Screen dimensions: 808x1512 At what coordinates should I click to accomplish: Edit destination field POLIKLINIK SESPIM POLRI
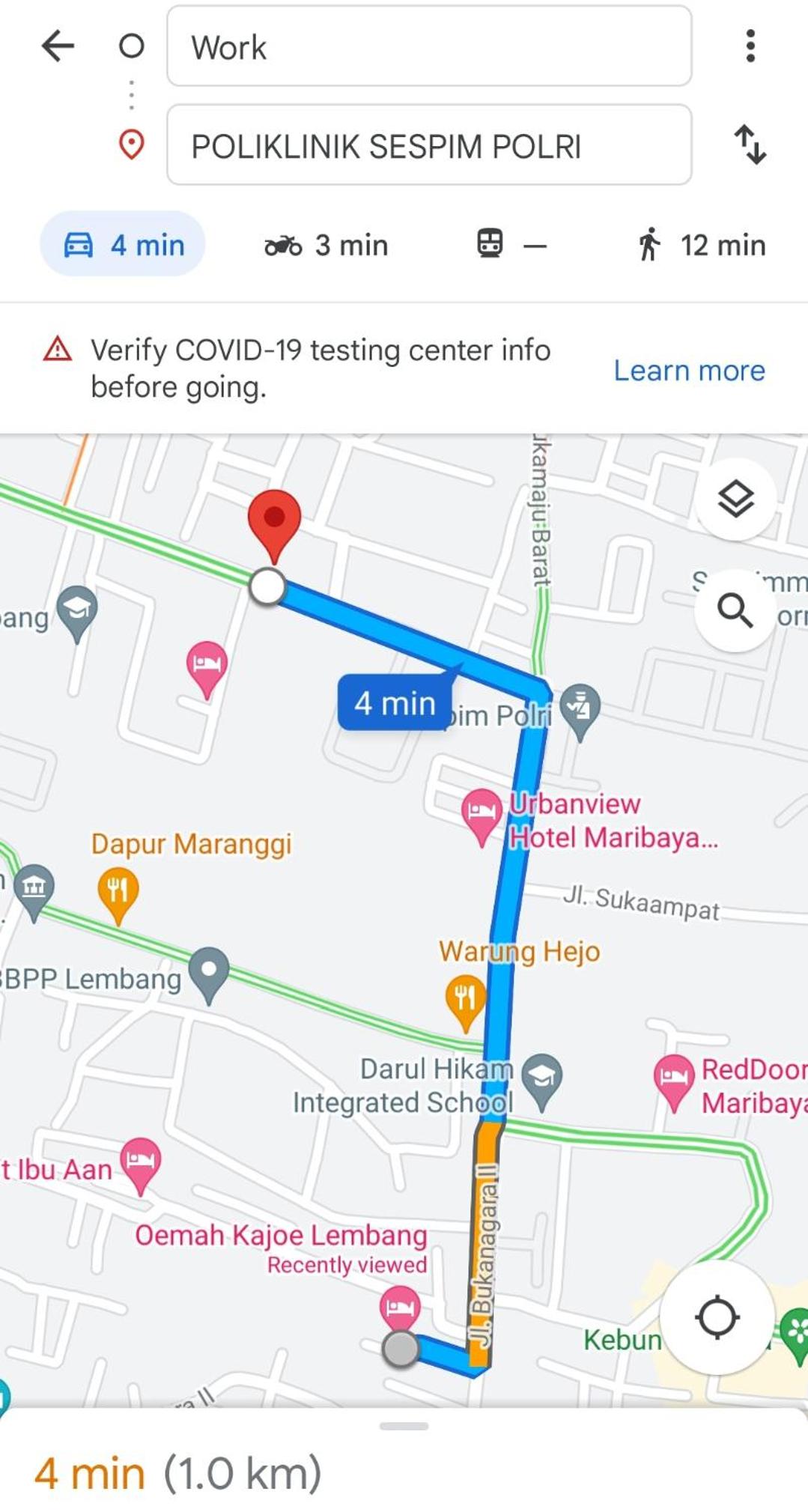click(x=429, y=145)
